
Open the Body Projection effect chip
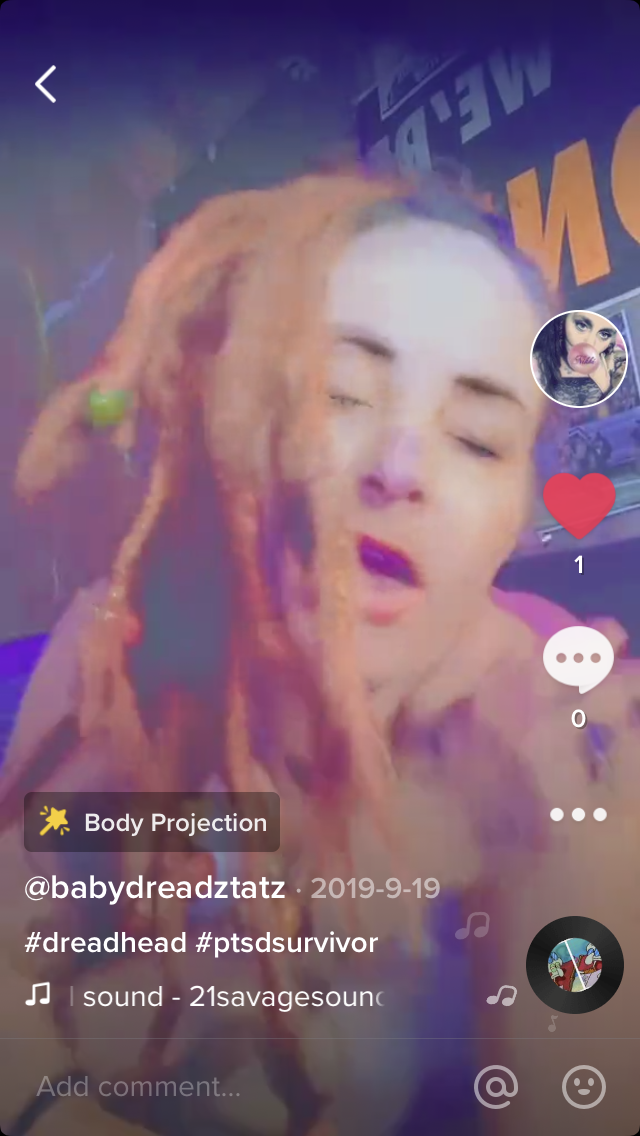click(x=152, y=823)
